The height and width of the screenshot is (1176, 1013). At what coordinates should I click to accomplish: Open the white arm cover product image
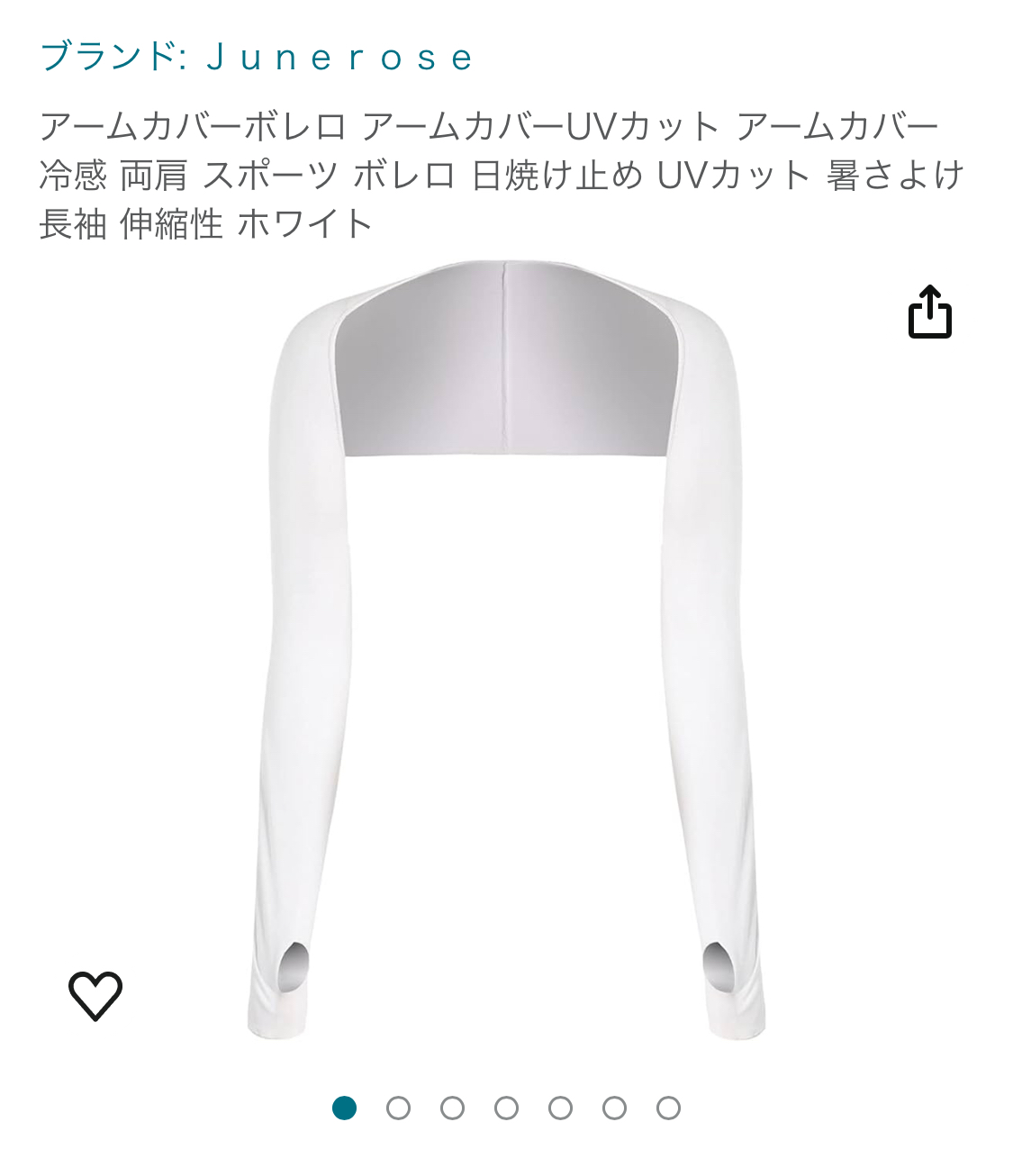coord(506,648)
